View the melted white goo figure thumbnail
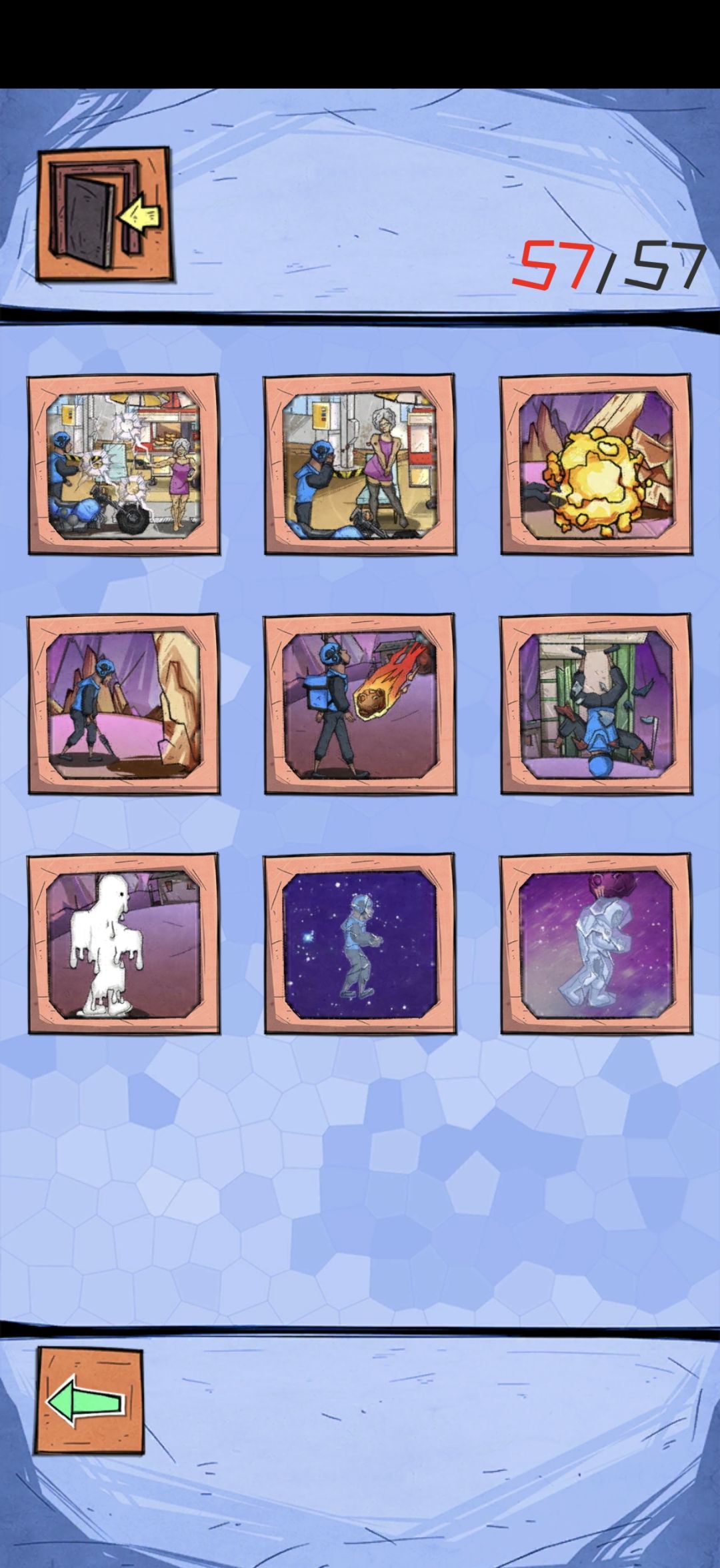720x1568 pixels. 123,944
